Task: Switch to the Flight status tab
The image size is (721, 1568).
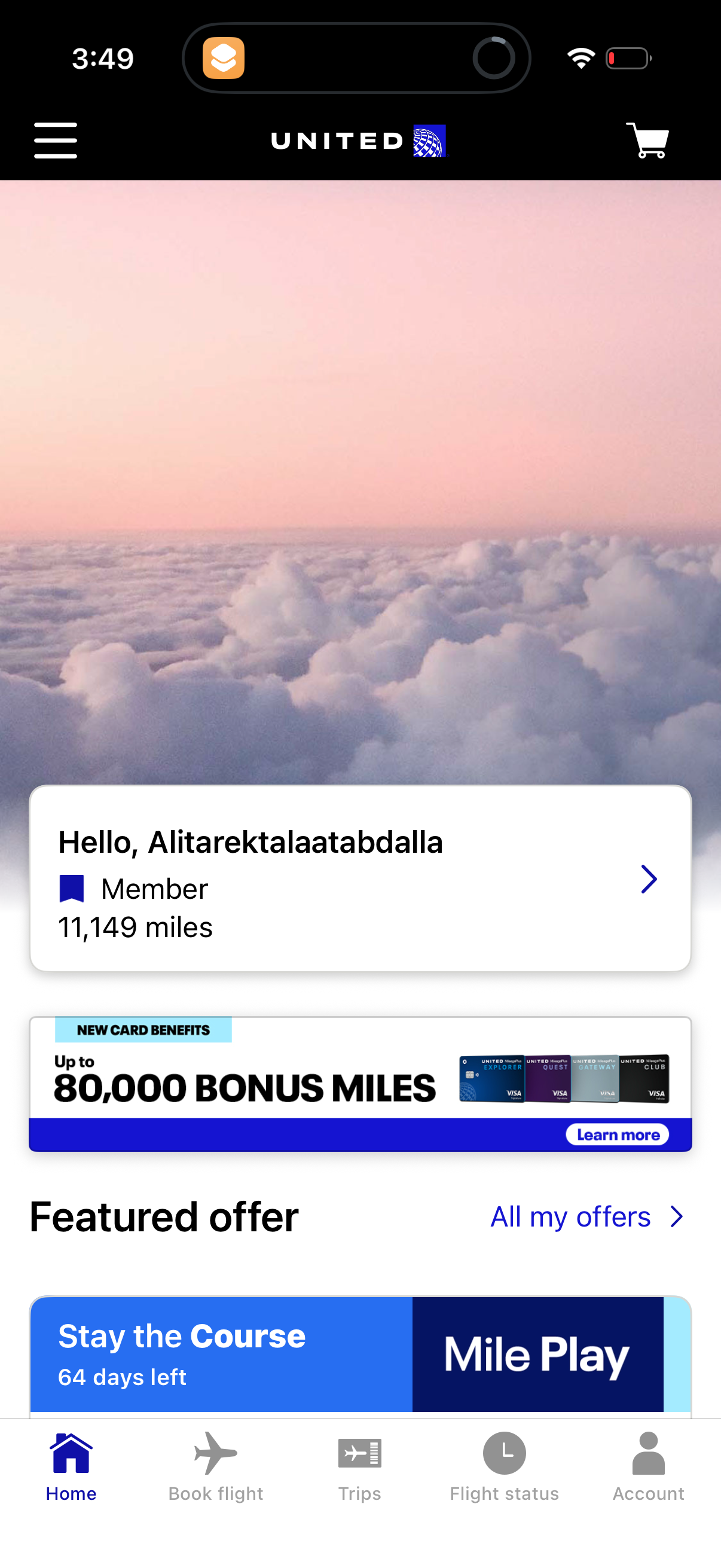Action: (x=504, y=1467)
